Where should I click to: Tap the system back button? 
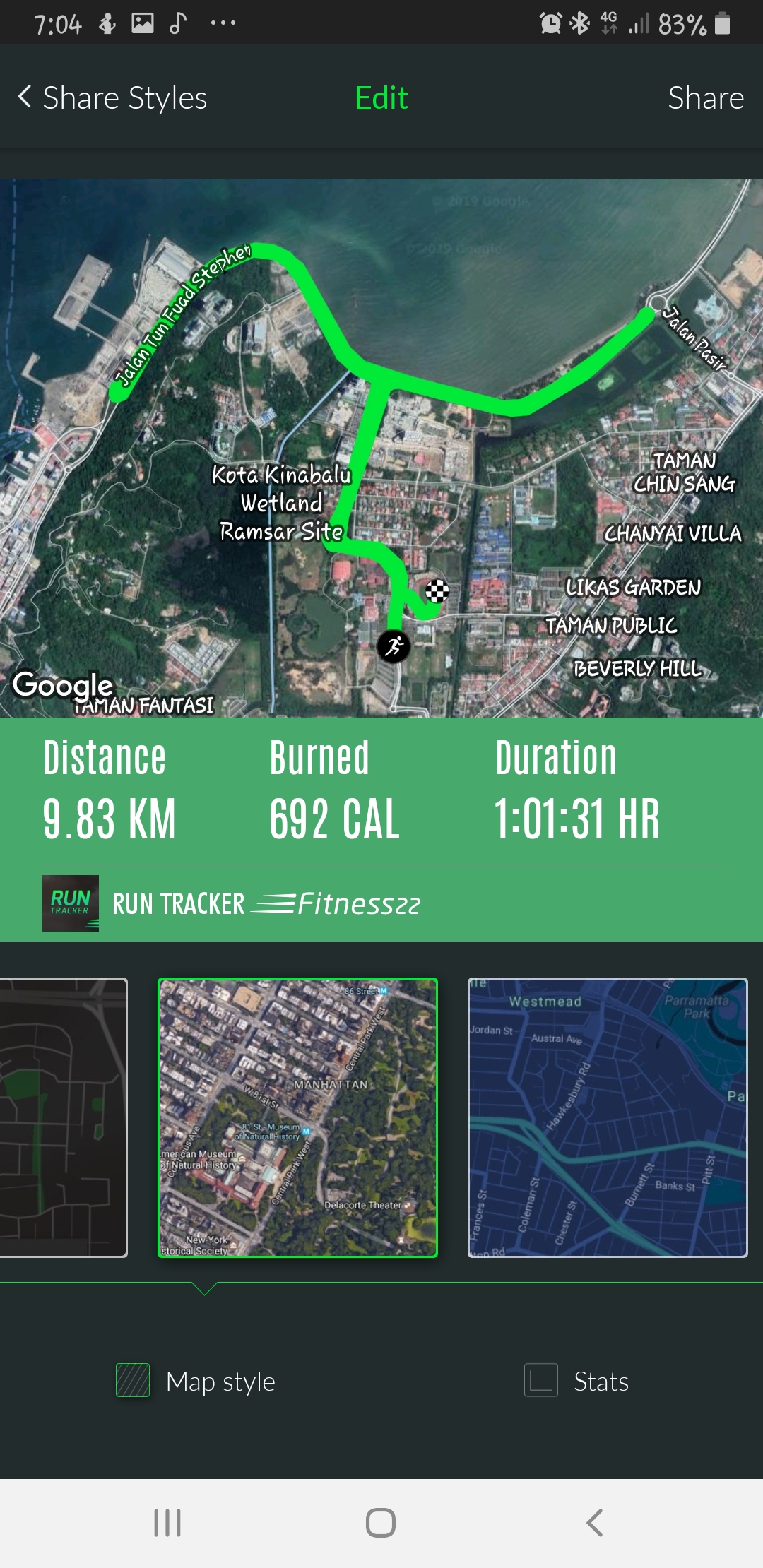[x=595, y=1523]
